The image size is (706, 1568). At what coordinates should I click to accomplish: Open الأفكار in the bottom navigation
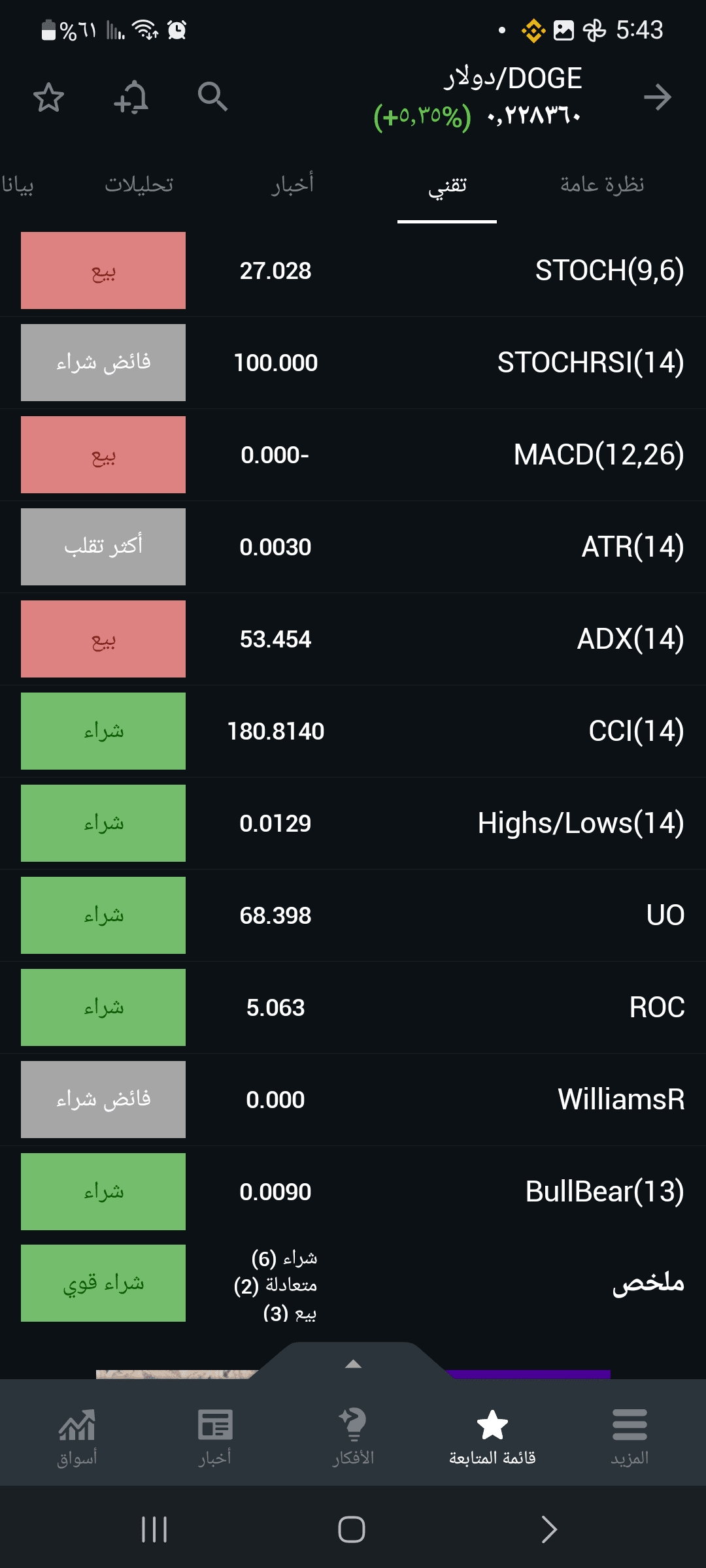pos(353,1437)
